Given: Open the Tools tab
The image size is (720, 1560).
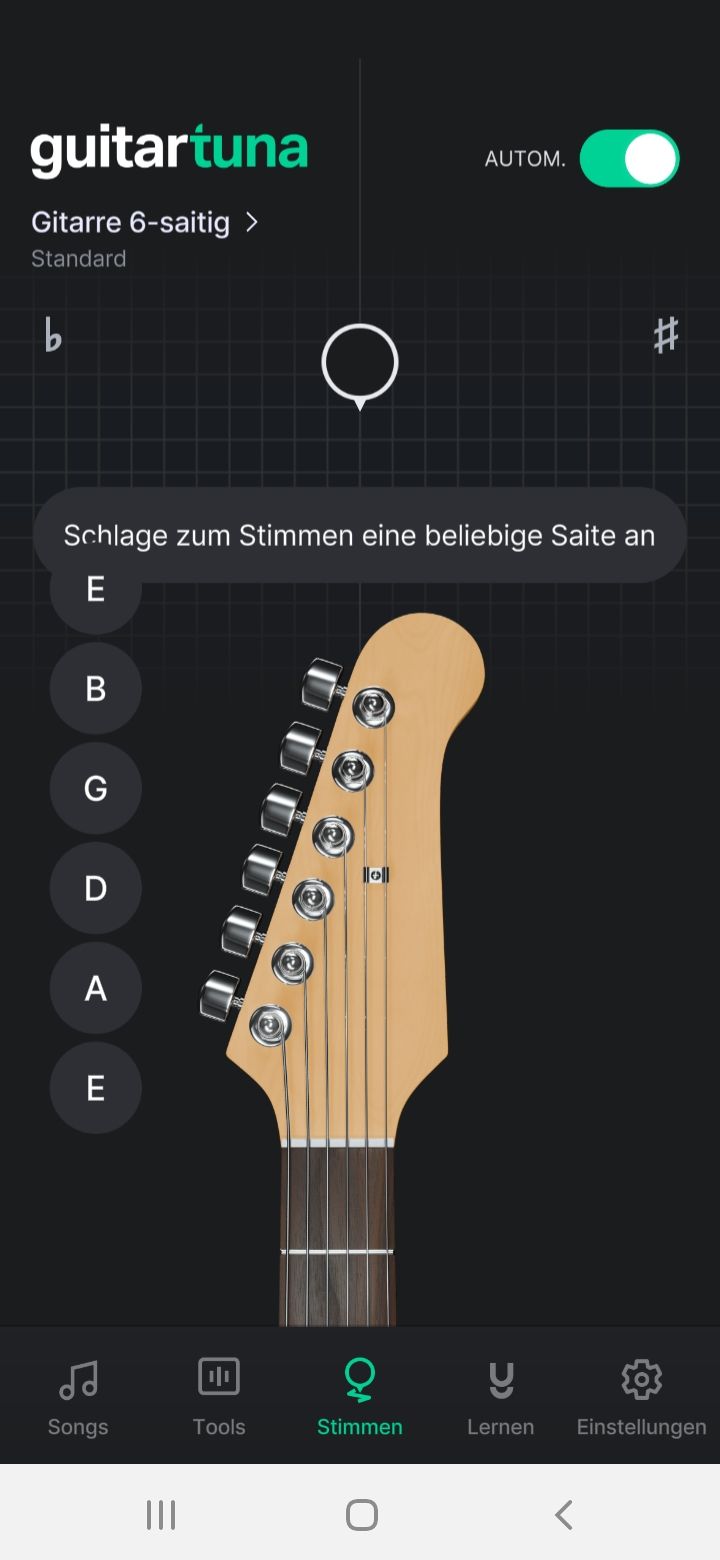Looking at the screenshot, I should coord(218,1398).
